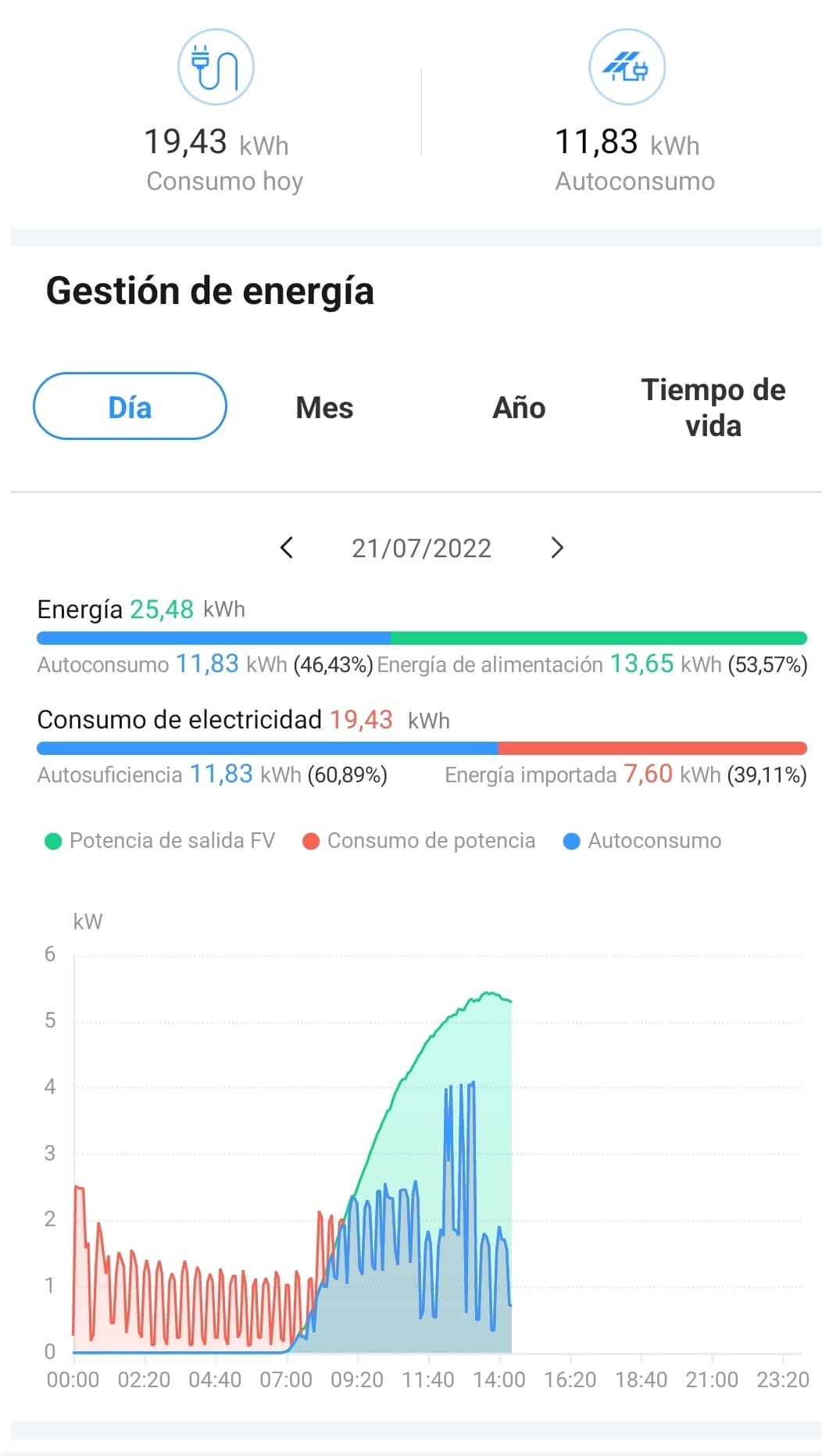Toggle Consumo de potencia series
Viewport: 822px width, 1456px height.
pos(420,841)
